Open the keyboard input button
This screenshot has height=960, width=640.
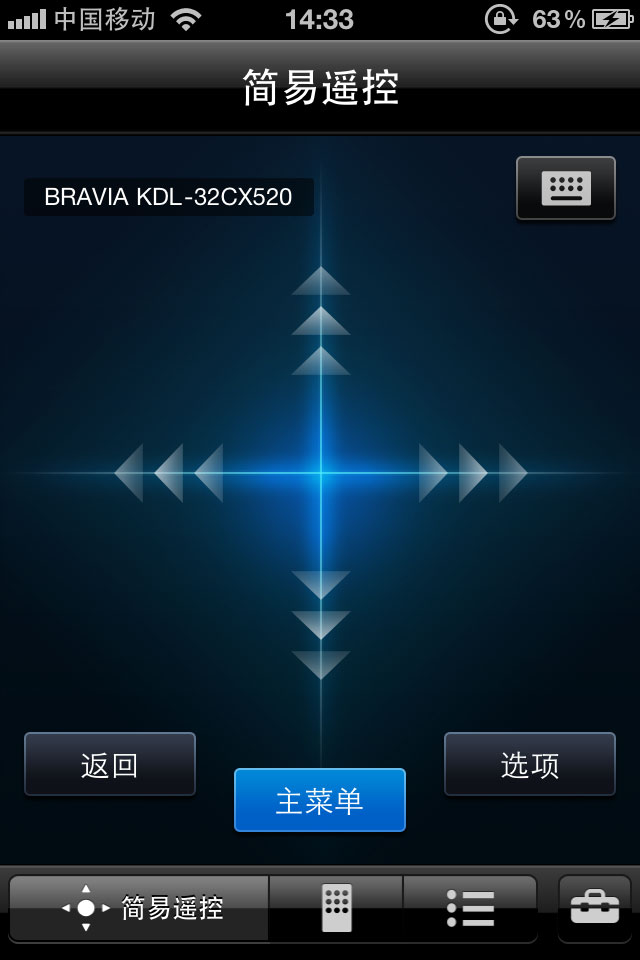coord(566,188)
